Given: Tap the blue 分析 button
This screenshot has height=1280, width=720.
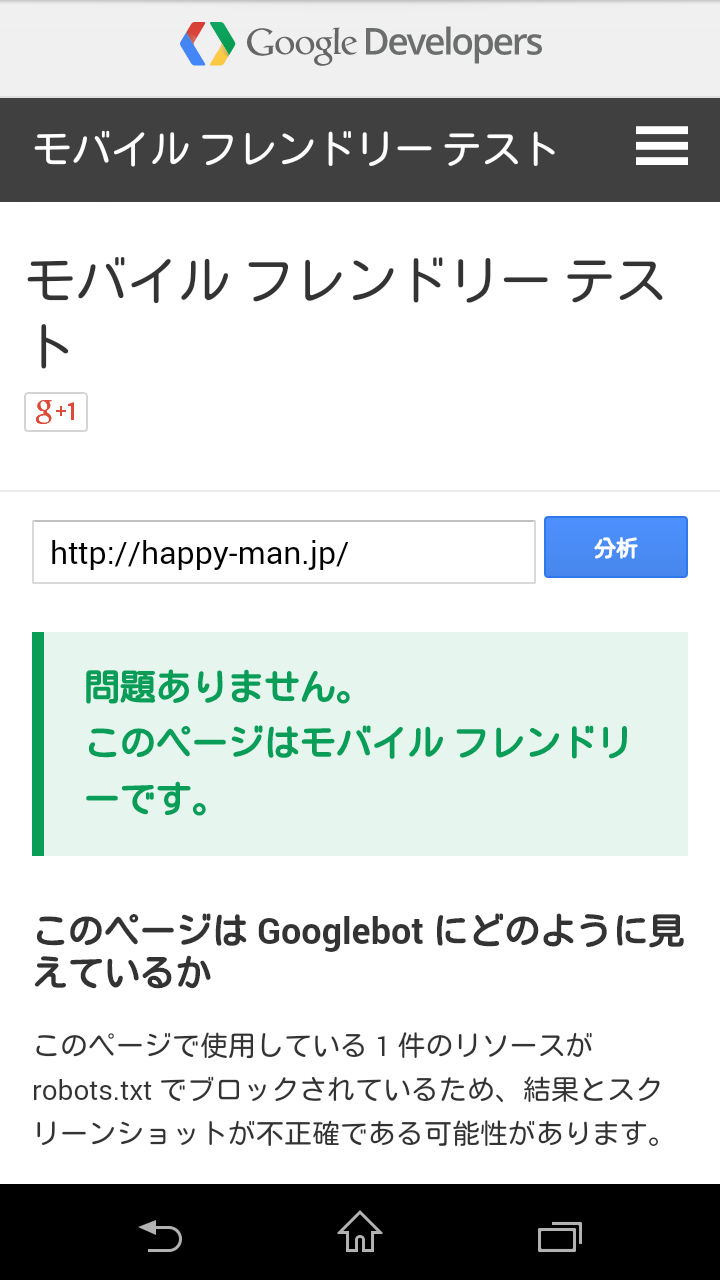Looking at the screenshot, I should point(615,548).
